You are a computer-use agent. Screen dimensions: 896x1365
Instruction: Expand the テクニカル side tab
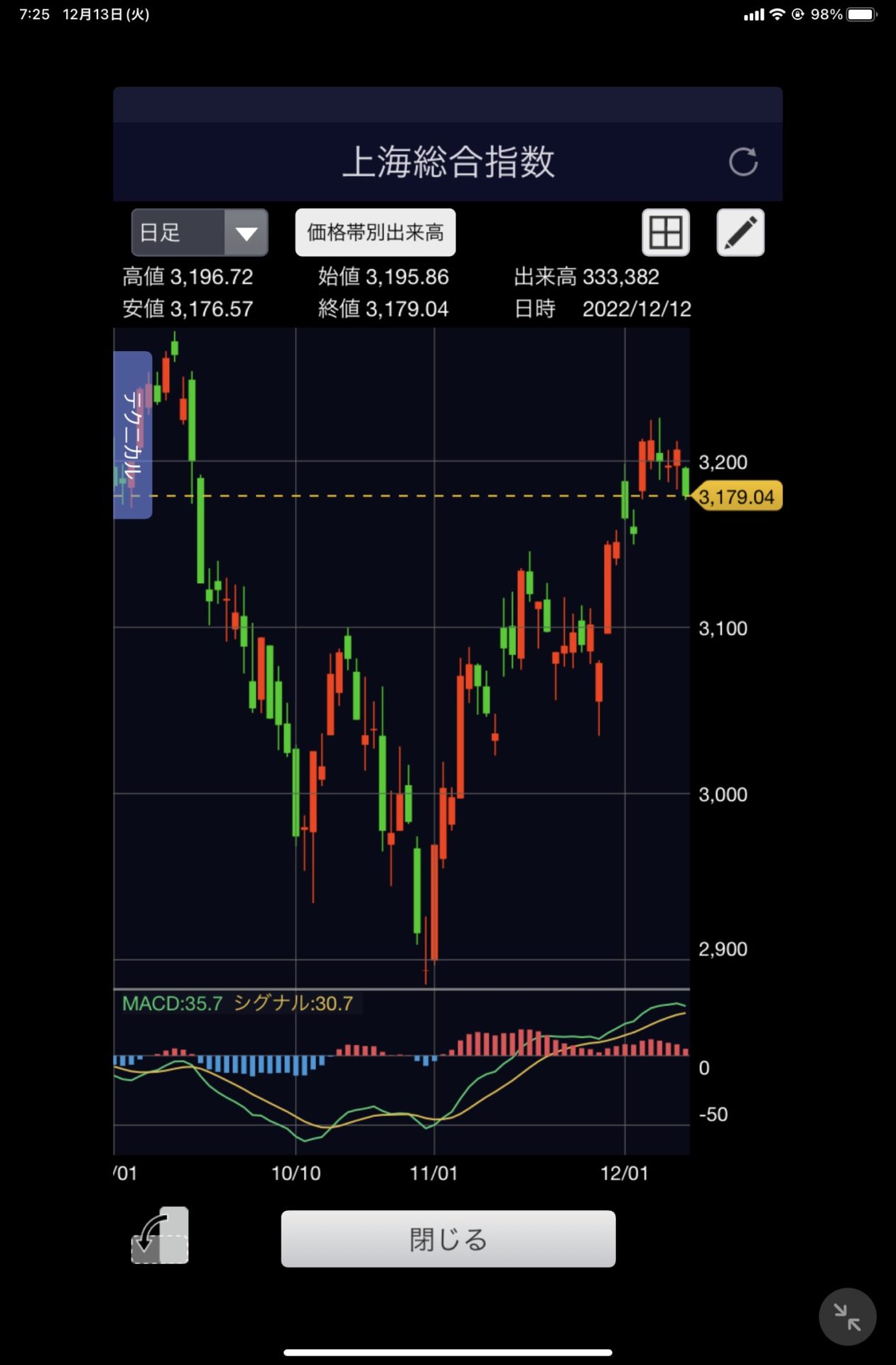(133, 435)
